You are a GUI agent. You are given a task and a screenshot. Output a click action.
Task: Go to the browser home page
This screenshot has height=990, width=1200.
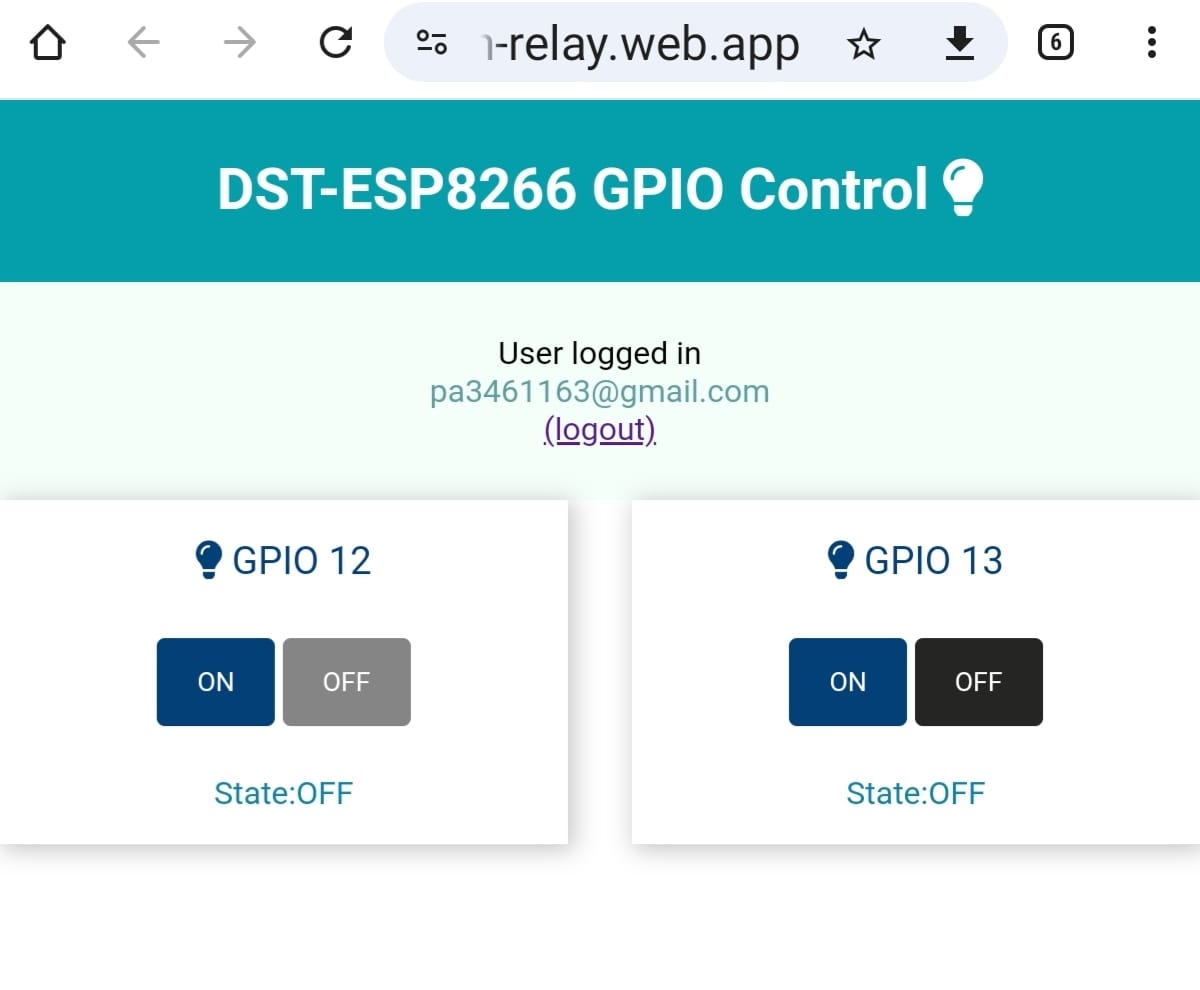point(47,42)
